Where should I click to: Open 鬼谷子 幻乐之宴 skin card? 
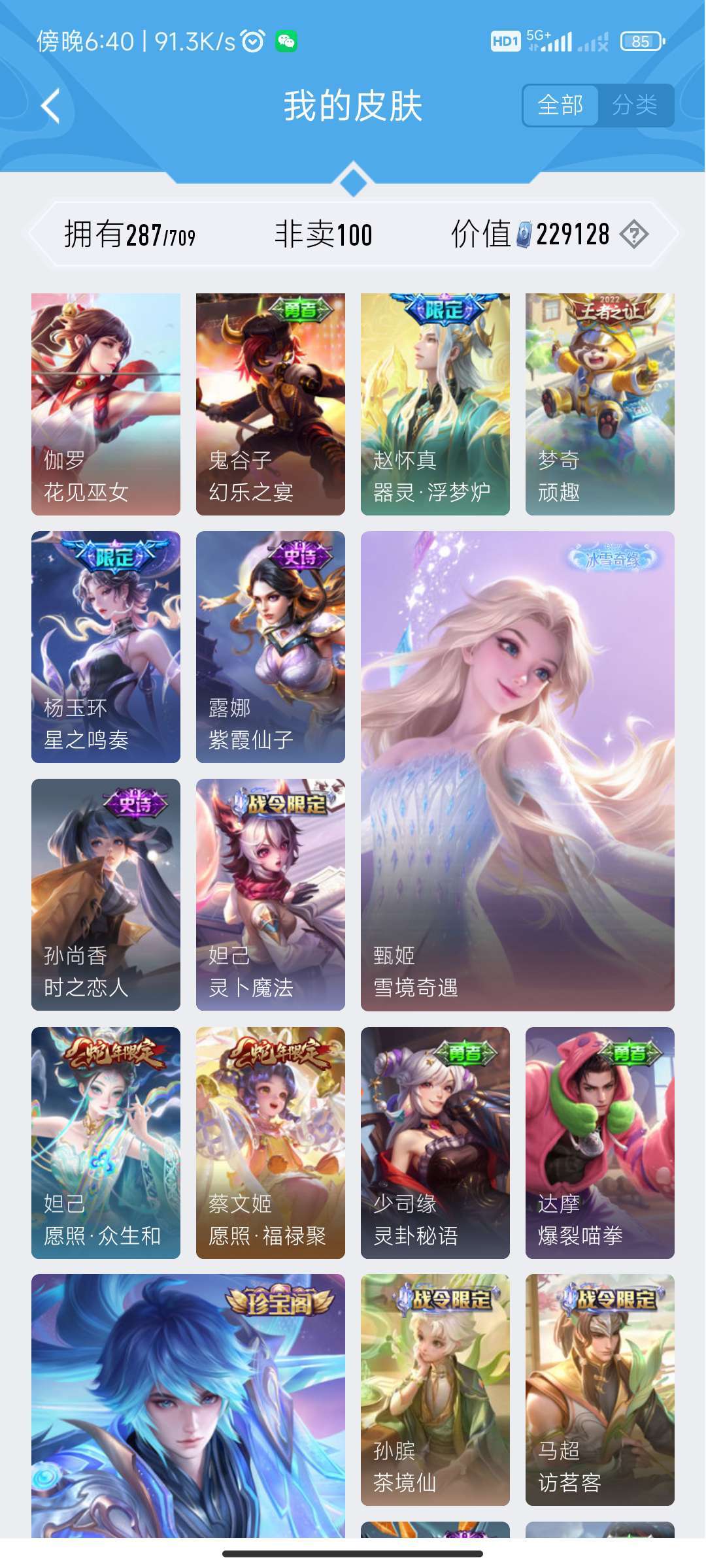[271, 404]
